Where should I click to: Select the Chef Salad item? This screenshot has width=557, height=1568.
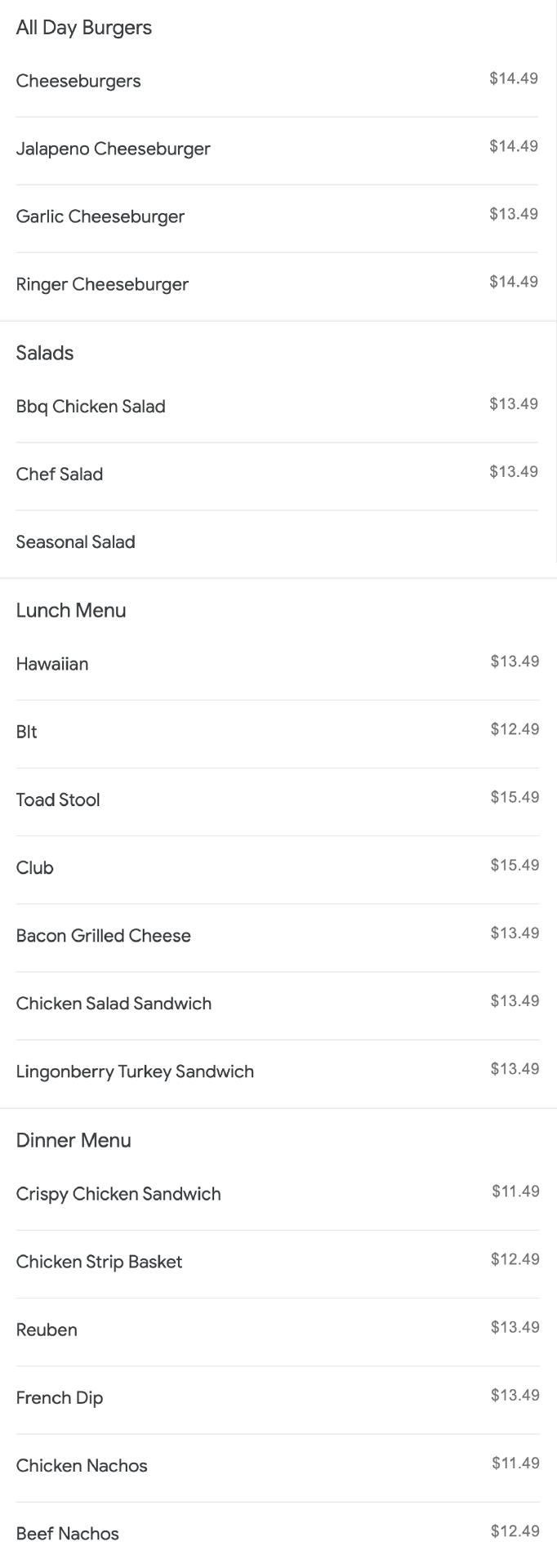[60, 474]
